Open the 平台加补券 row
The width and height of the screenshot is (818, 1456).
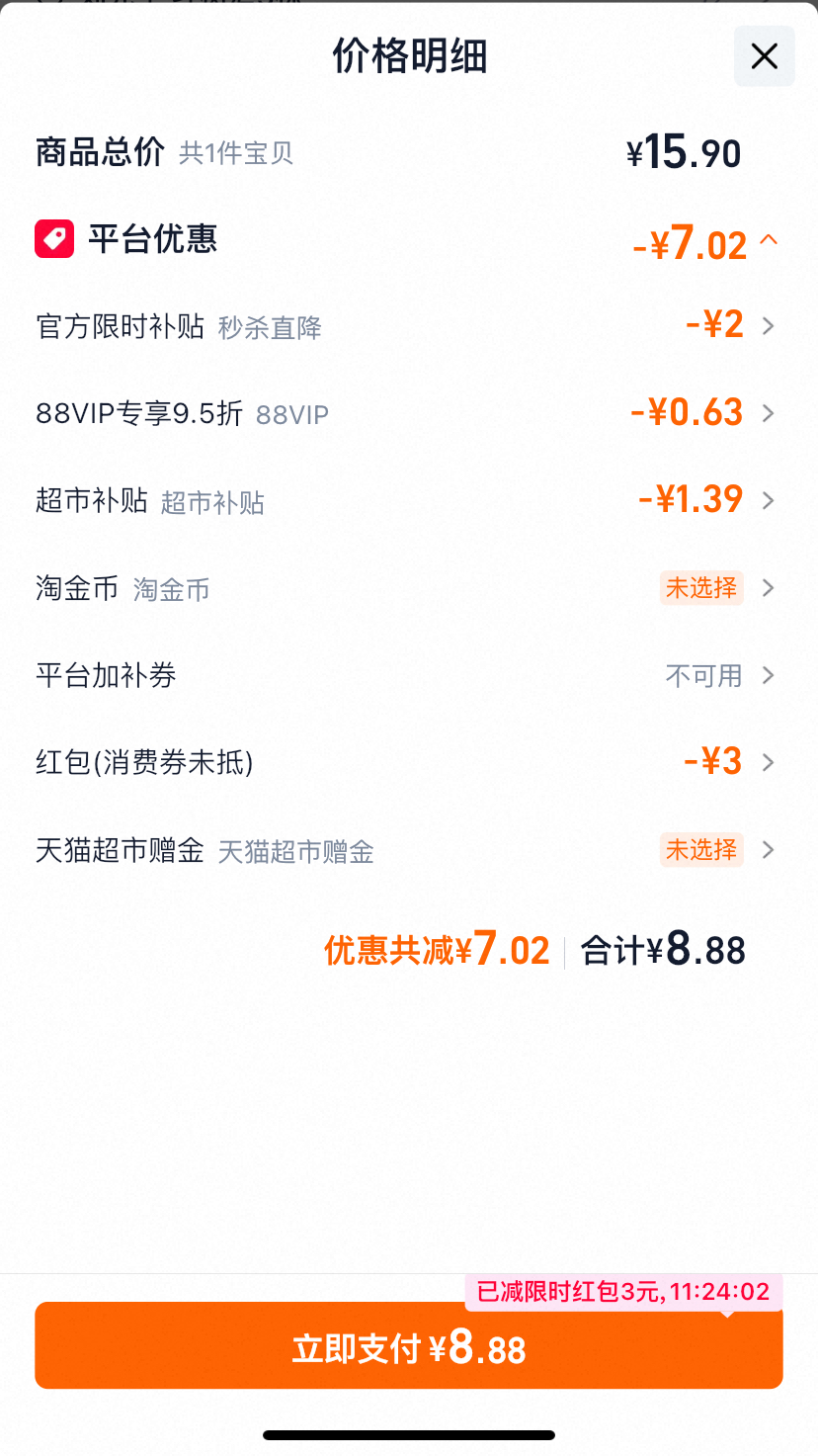point(408,675)
